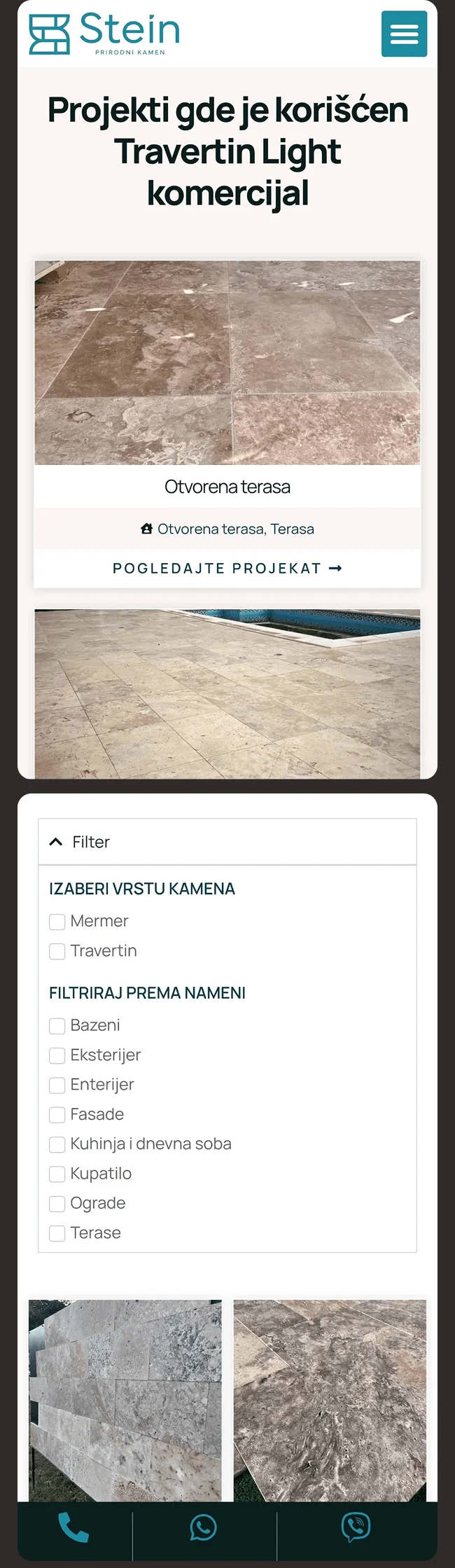This screenshot has width=455, height=1568.
Task: Filter by Bazeni
Action: [57, 1026]
